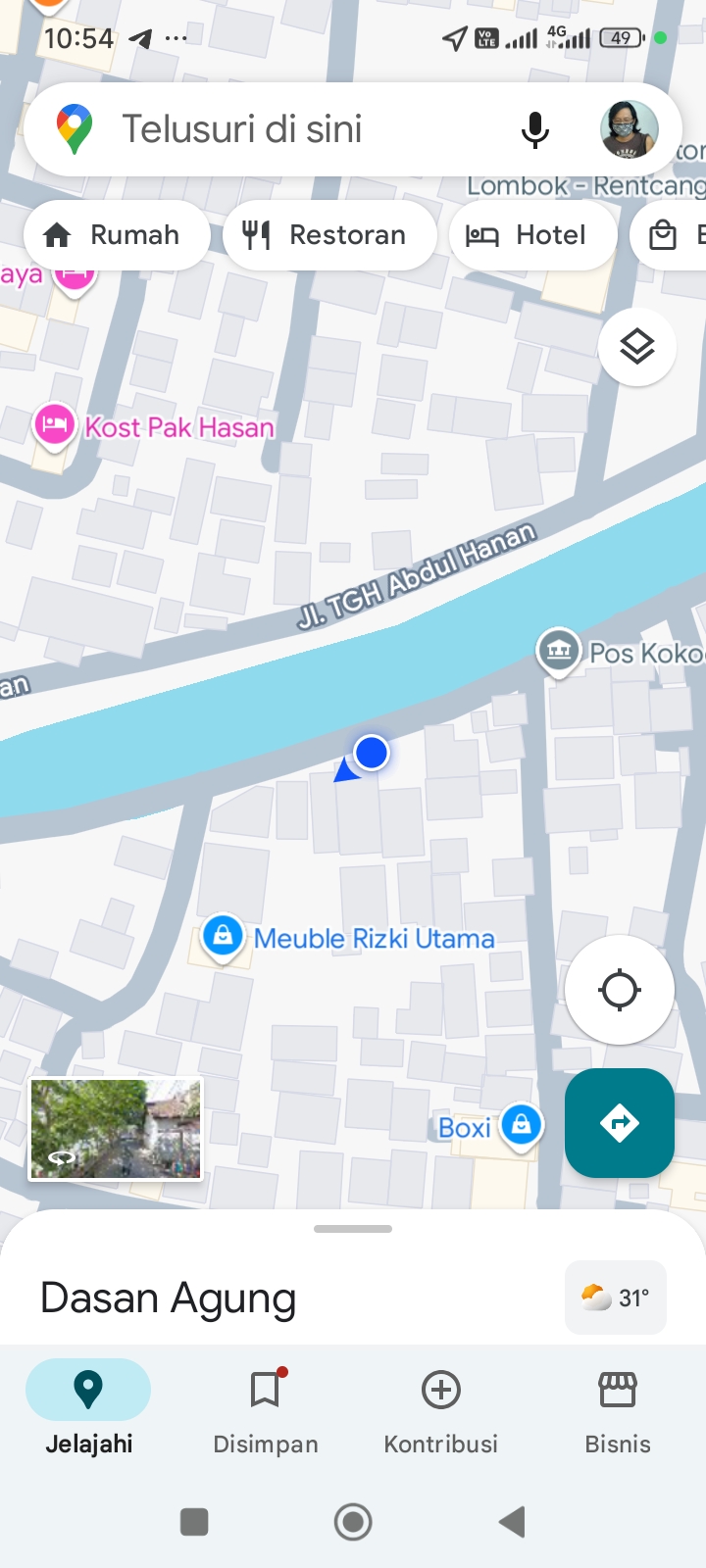
Task: Go back using the system back button
Action: click(x=512, y=1522)
